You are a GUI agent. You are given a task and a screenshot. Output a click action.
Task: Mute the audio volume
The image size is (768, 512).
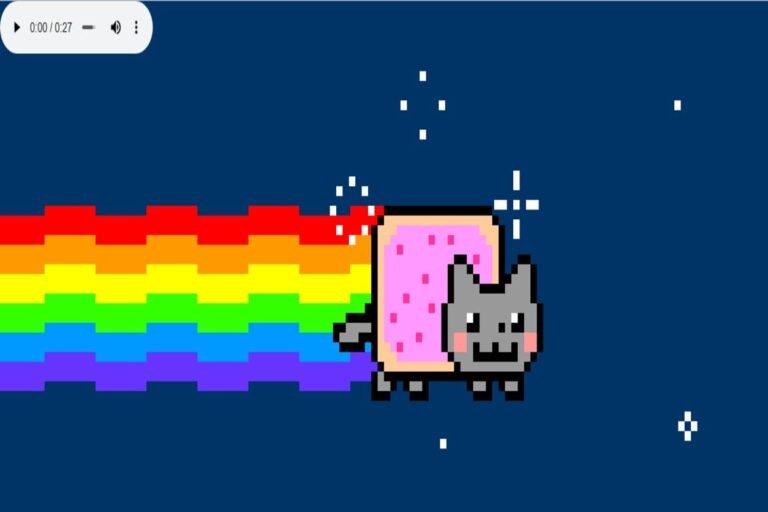[x=115, y=28]
